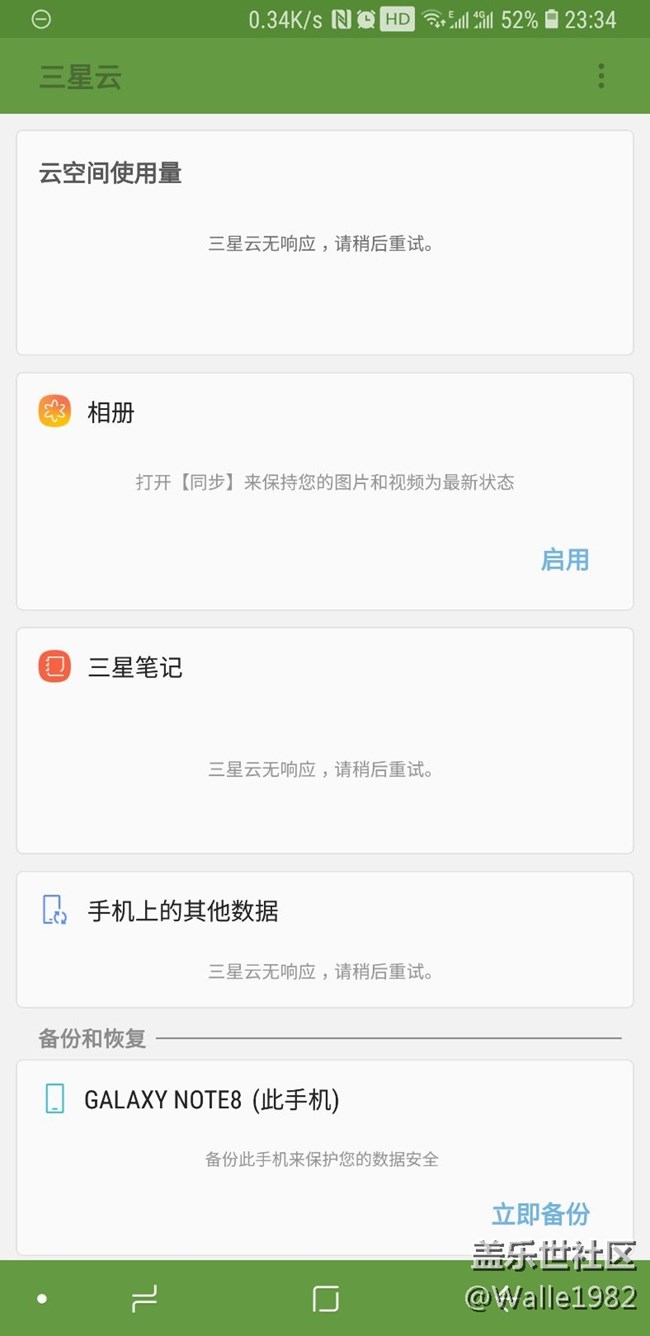
Task: Tap 立即备份 to back up now
Action: coord(540,1214)
